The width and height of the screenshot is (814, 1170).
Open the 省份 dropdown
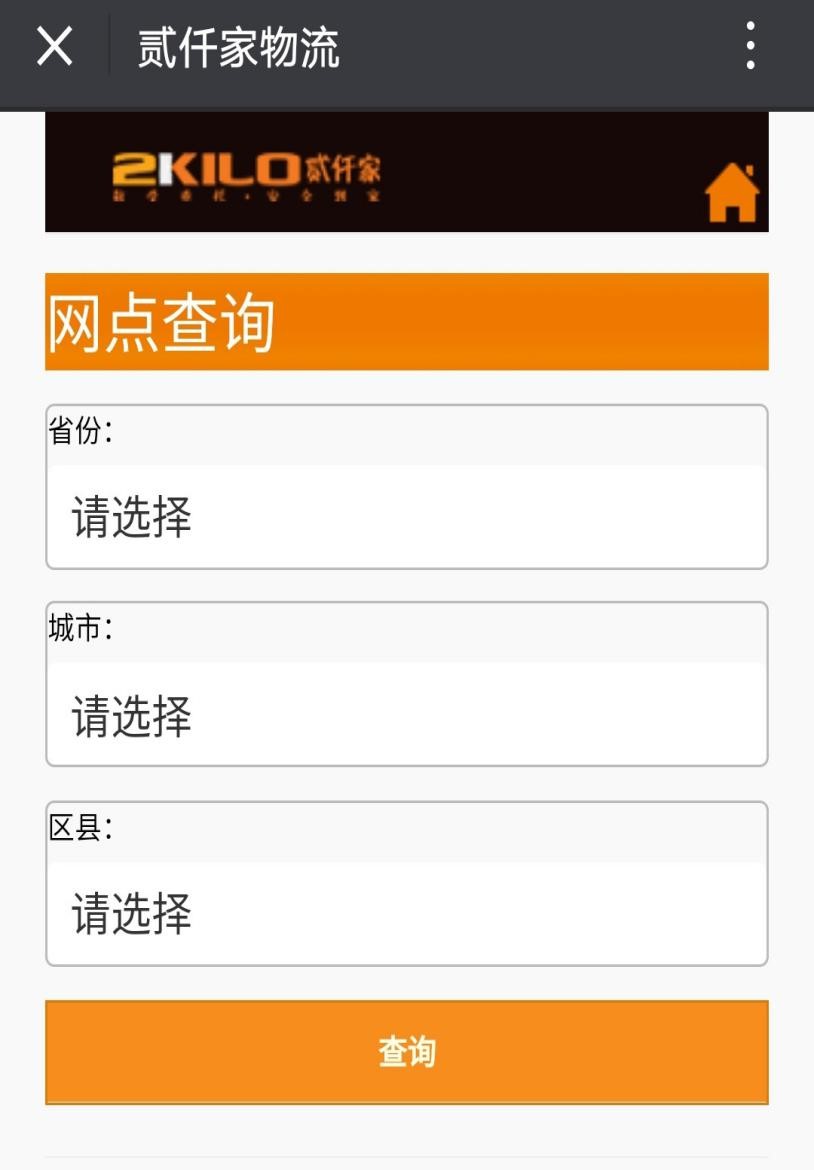pos(406,517)
